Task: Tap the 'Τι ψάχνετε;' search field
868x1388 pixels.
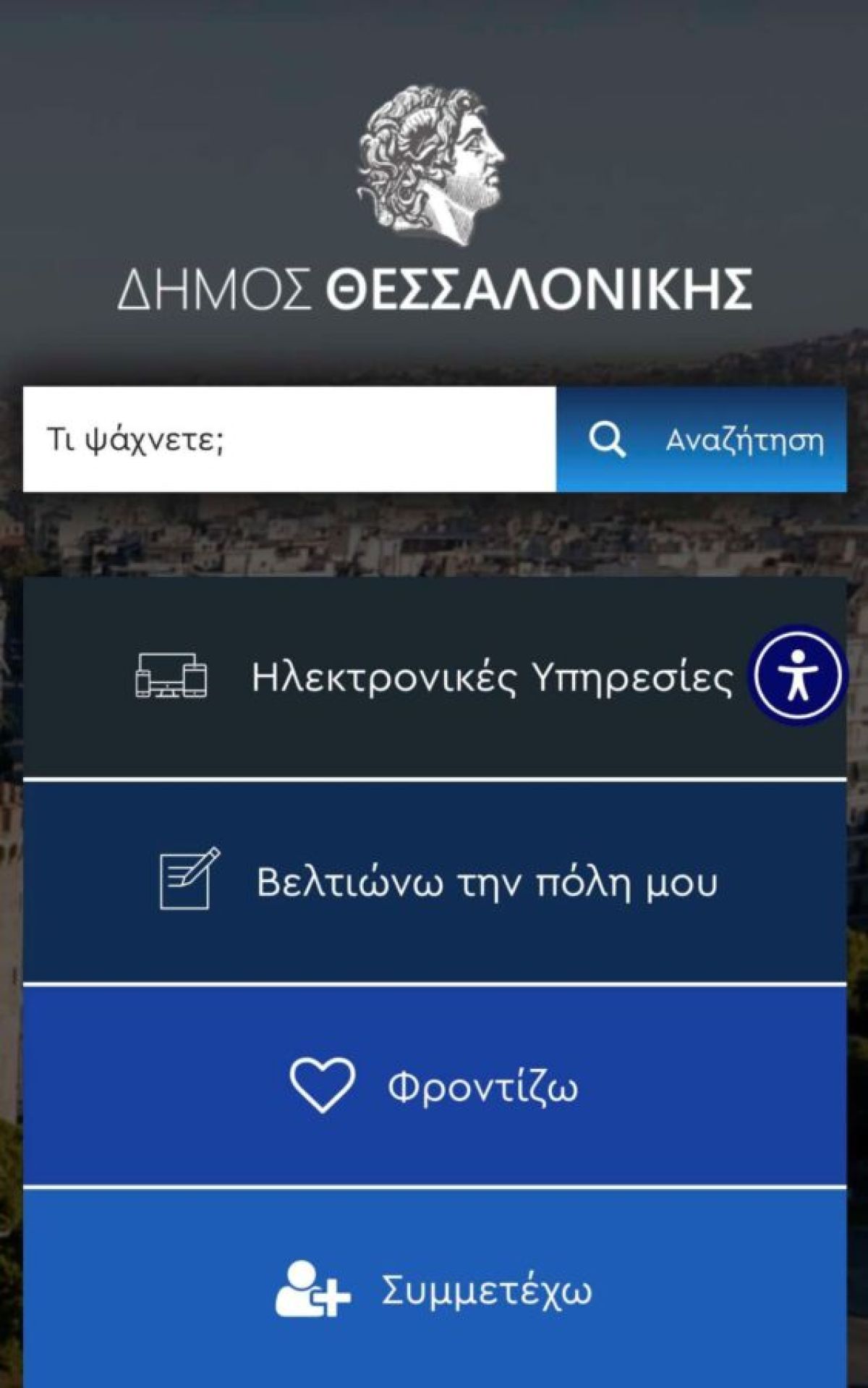Action: tap(289, 439)
